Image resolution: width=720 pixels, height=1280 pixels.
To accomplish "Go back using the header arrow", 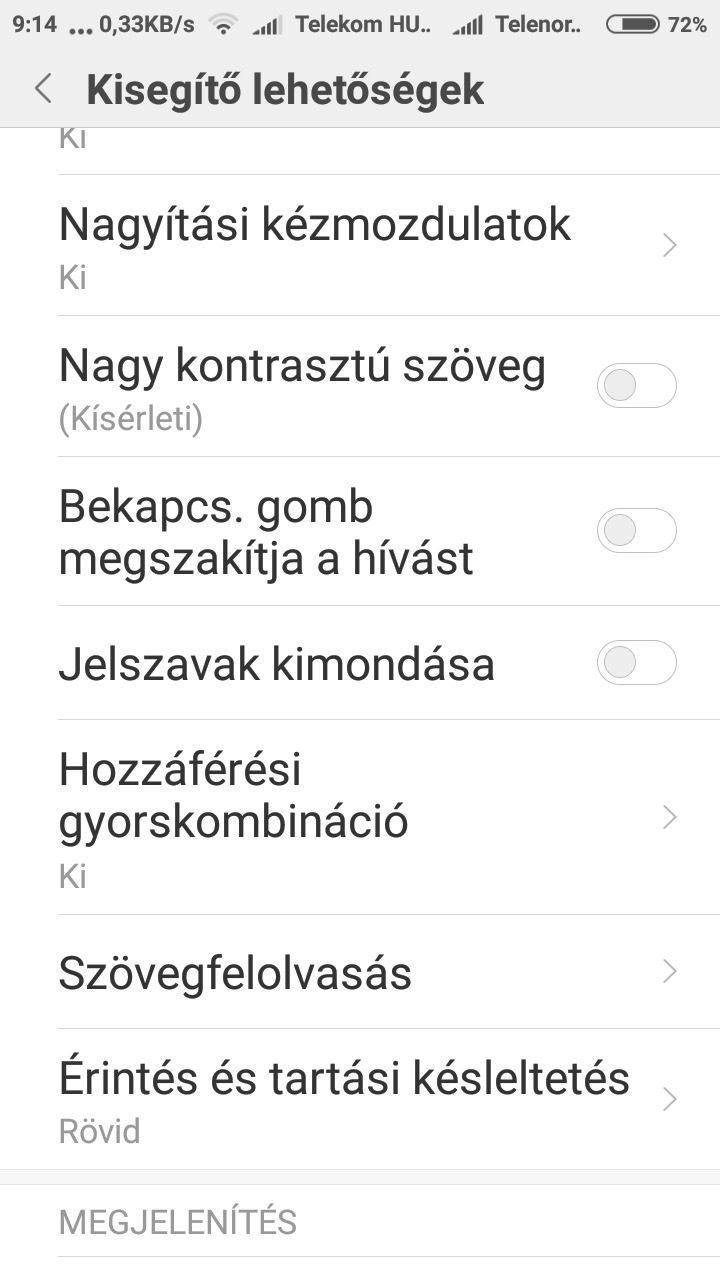I will point(42,89).
